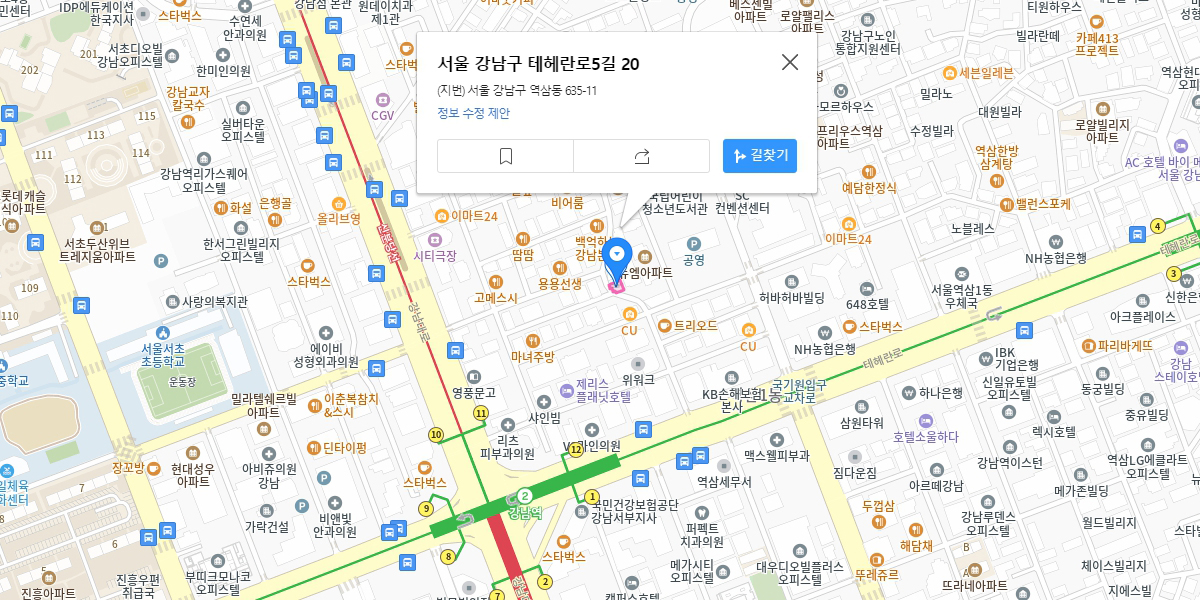Image resolution: width=1200 pixels, height=600 pixels.
Task: Bookmark this address location
Action: point(506,156)
